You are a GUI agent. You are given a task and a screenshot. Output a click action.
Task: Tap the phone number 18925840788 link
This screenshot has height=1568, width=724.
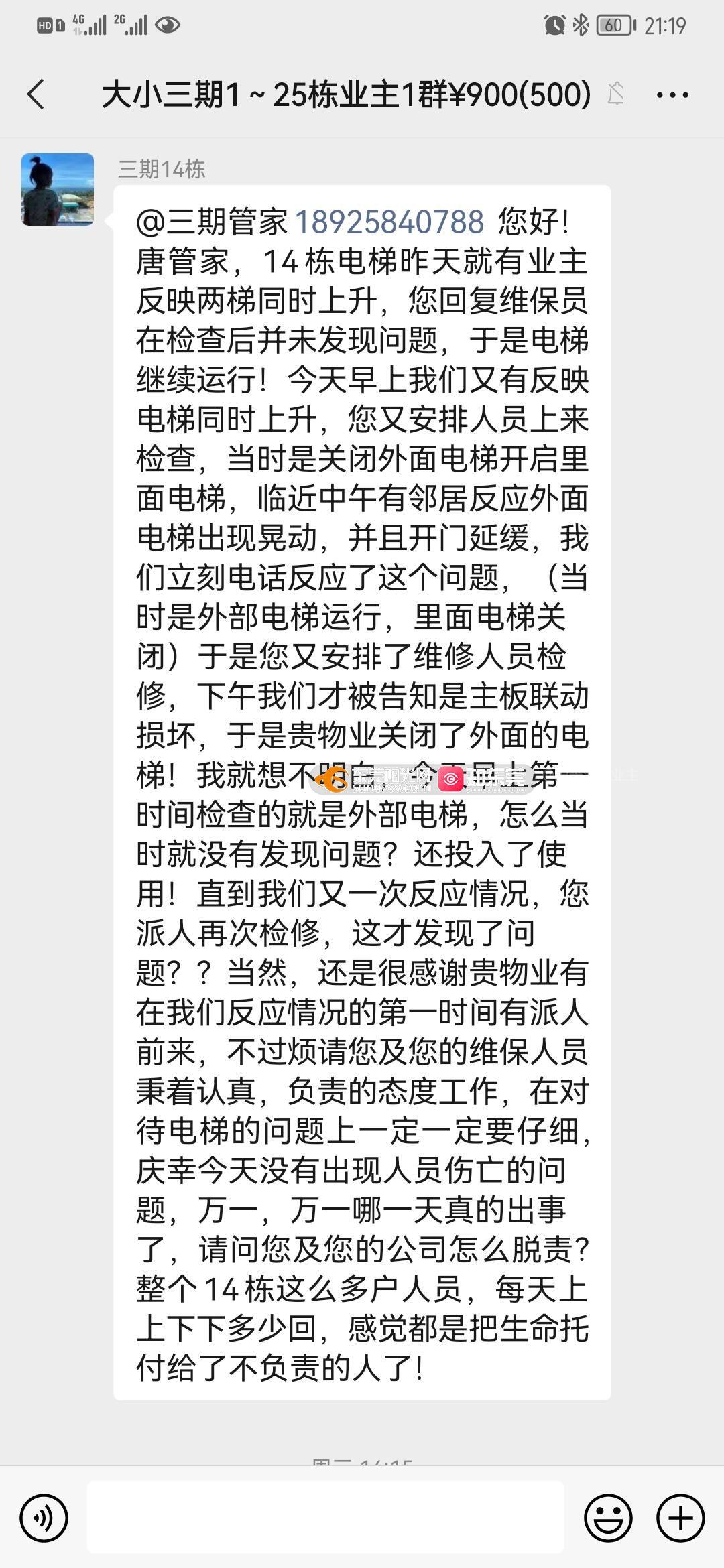pos(389,222)
